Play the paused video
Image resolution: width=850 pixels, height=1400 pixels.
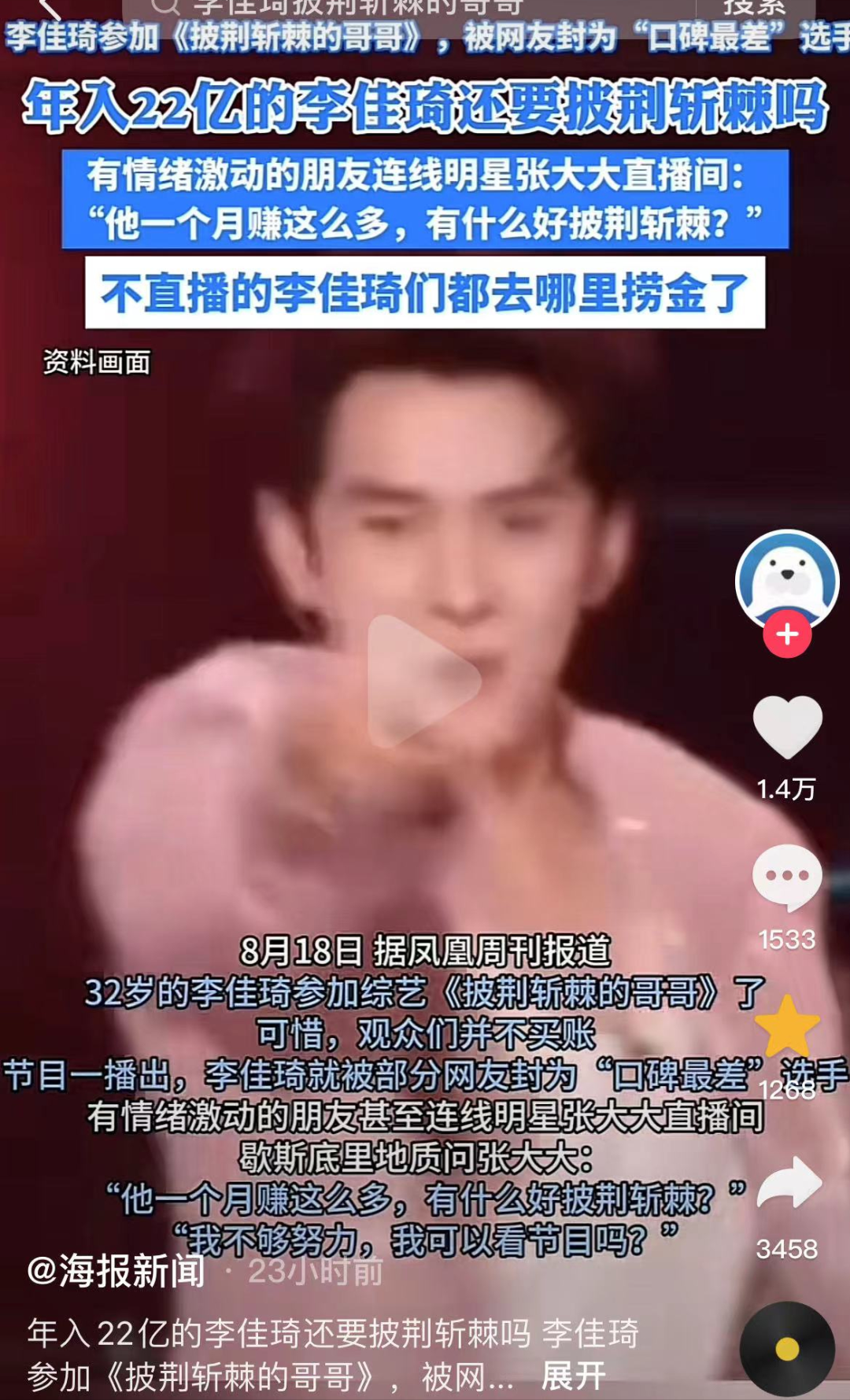[423, 681]
